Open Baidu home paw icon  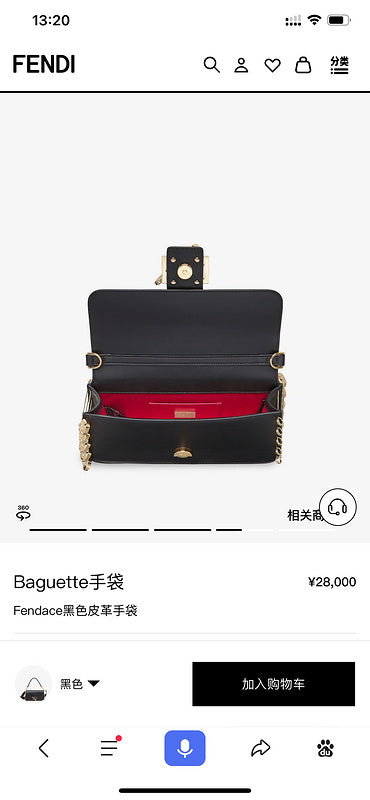coord(325,748)
